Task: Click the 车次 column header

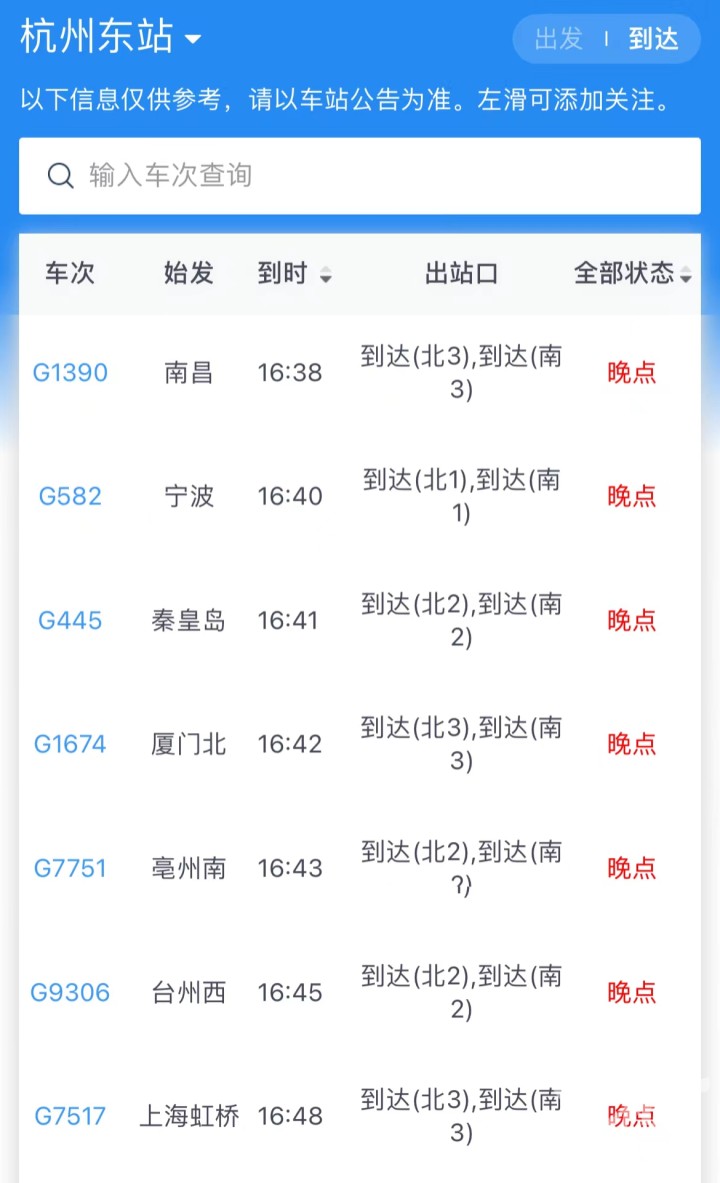Action: (x=70, y=274)
